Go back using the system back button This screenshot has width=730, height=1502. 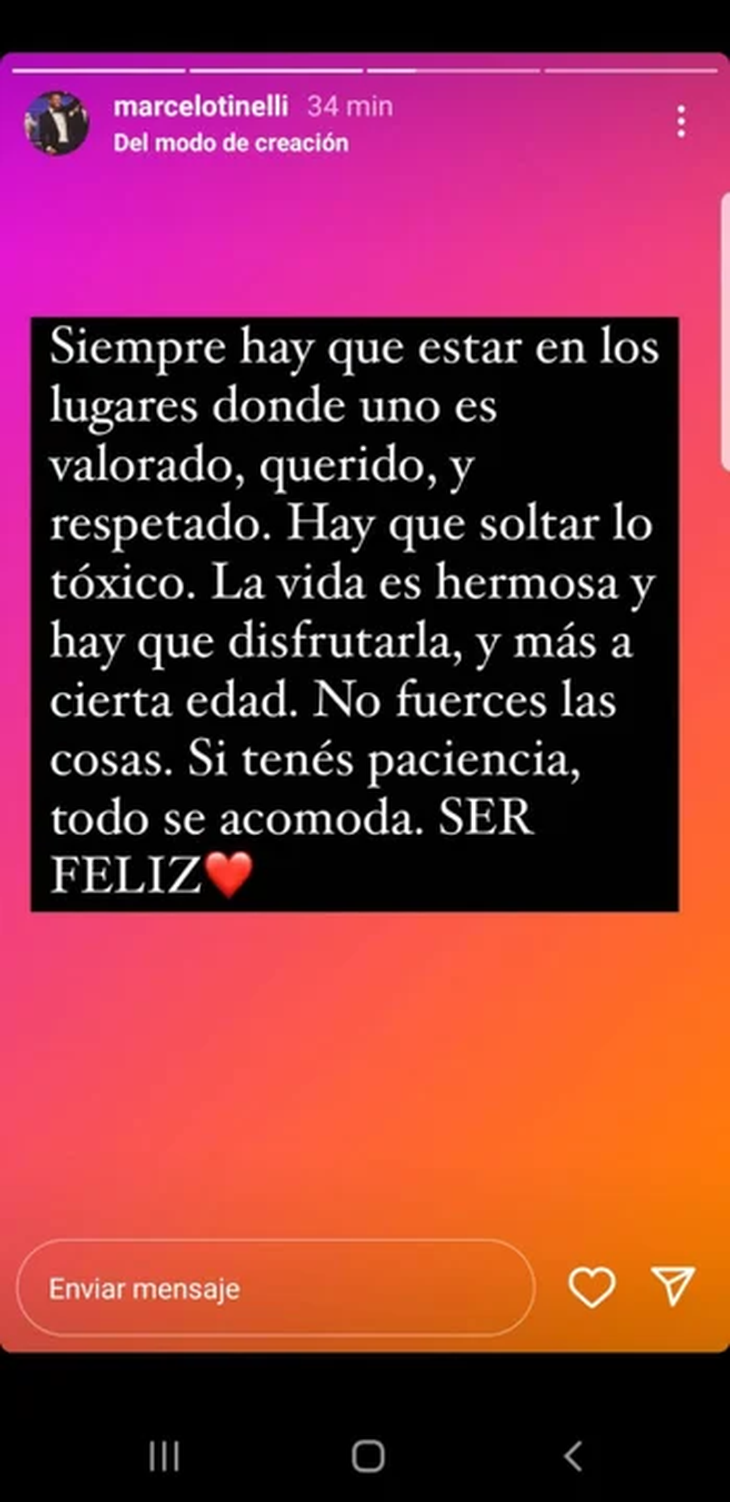point(572,1456)
